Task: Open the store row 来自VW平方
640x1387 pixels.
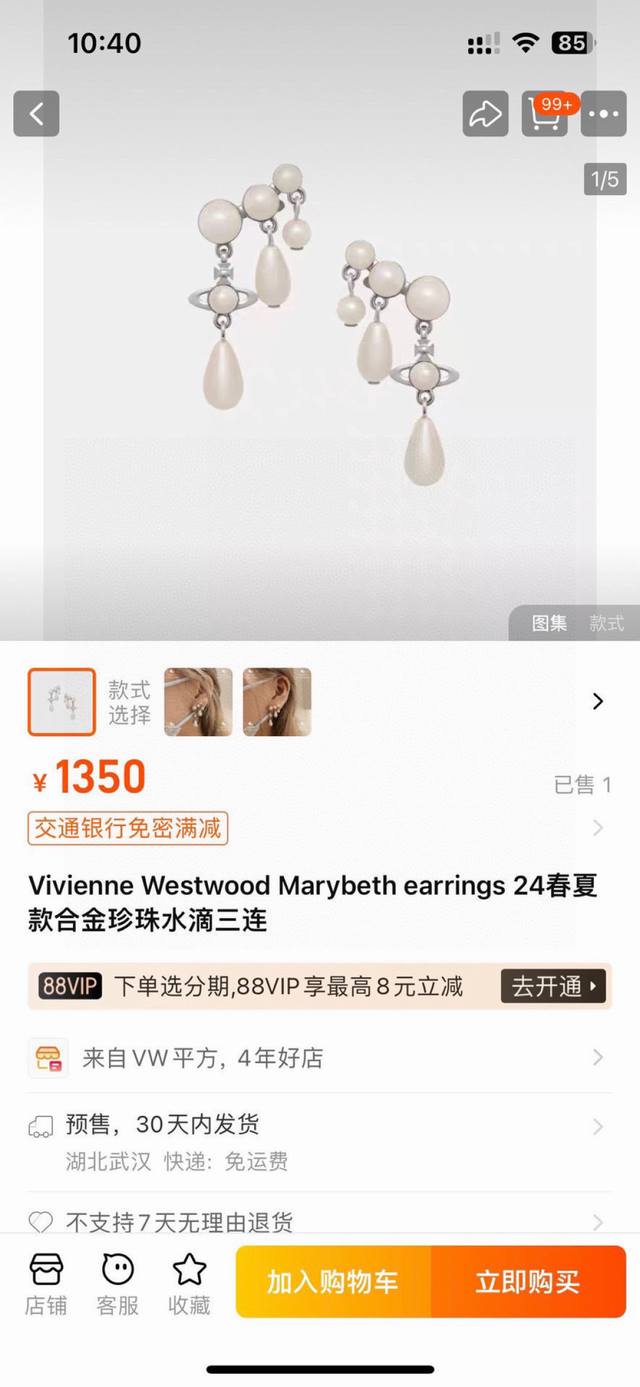Action: (320, 1058)
